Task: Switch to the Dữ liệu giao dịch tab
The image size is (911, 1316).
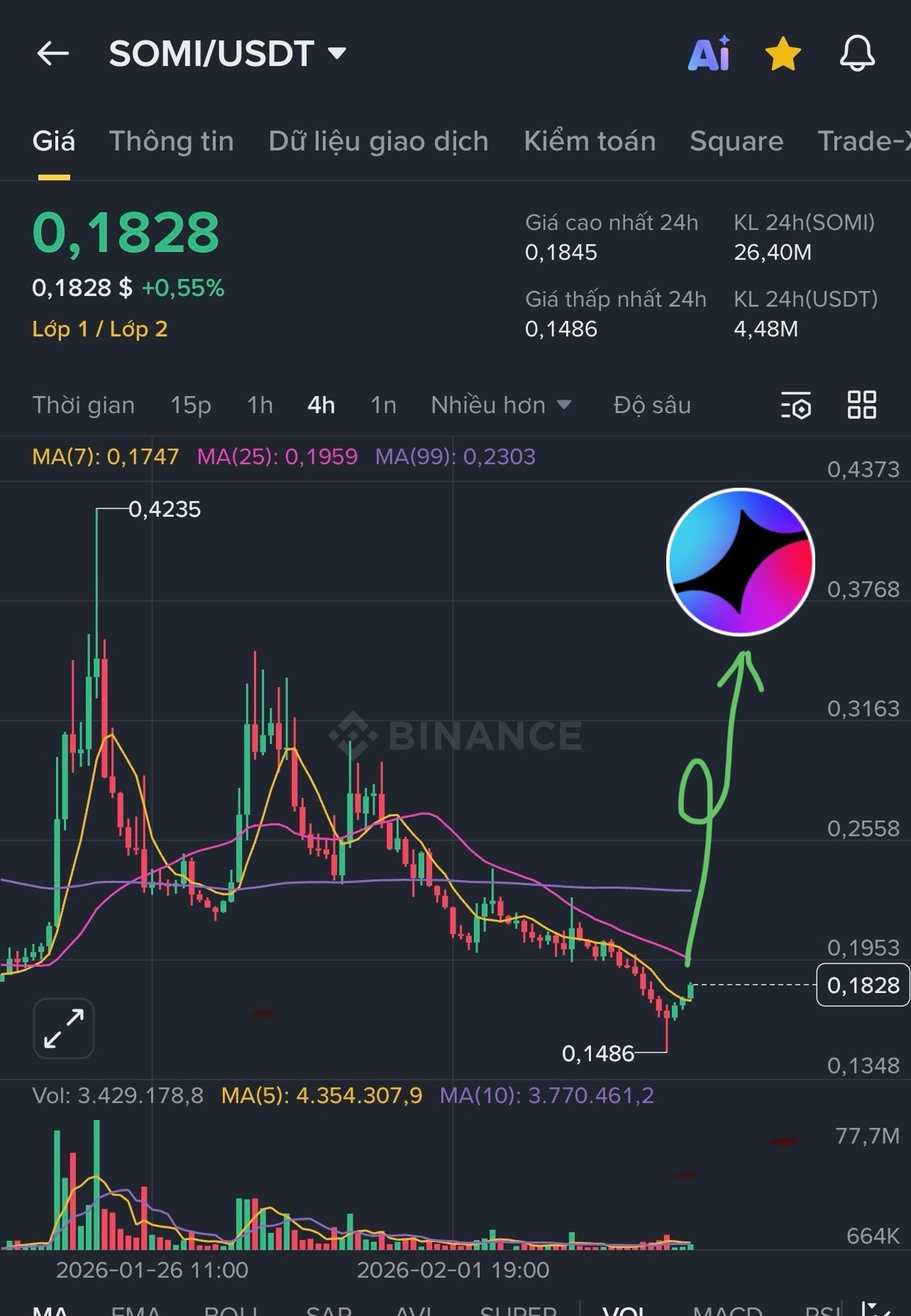Action: [378, 141]
